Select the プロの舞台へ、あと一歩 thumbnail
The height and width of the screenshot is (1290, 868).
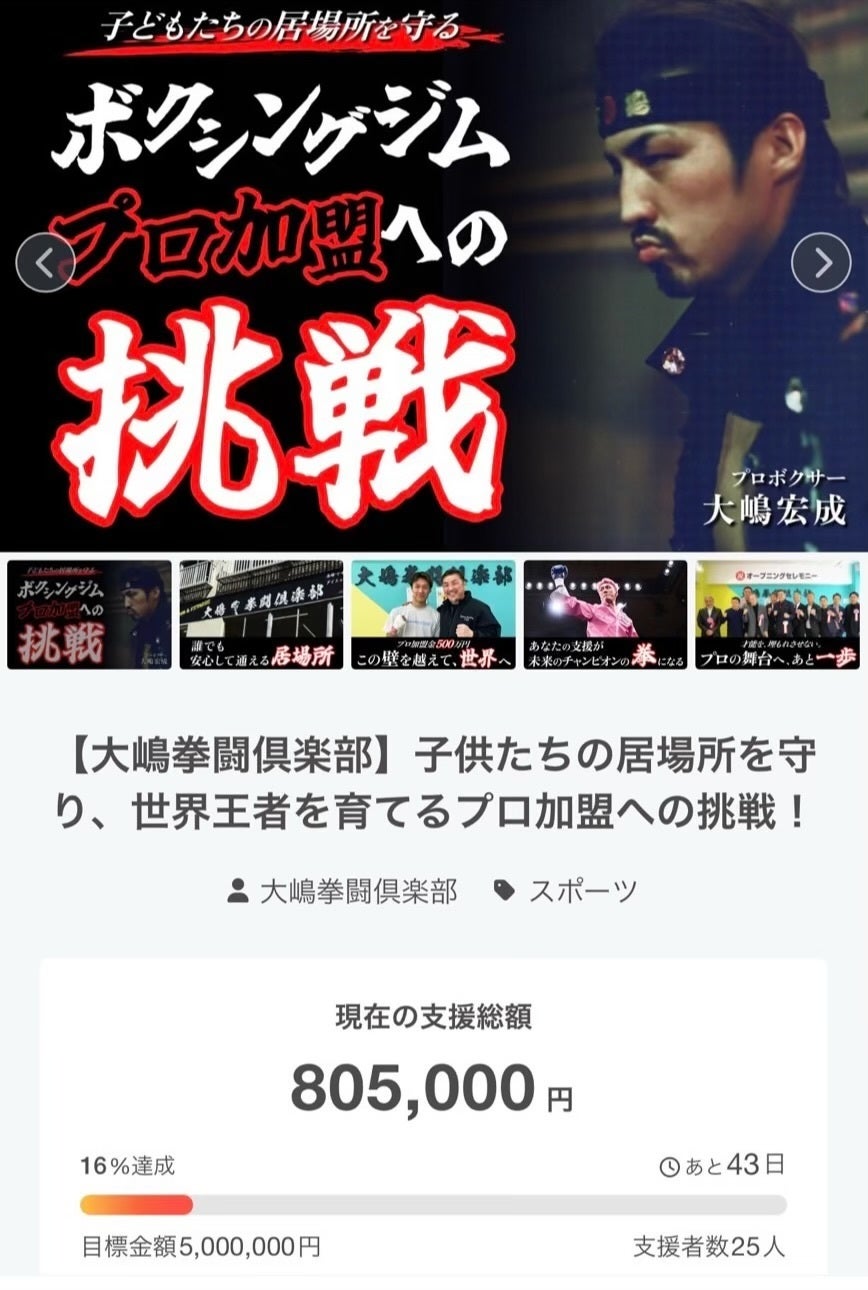(777, 614)
